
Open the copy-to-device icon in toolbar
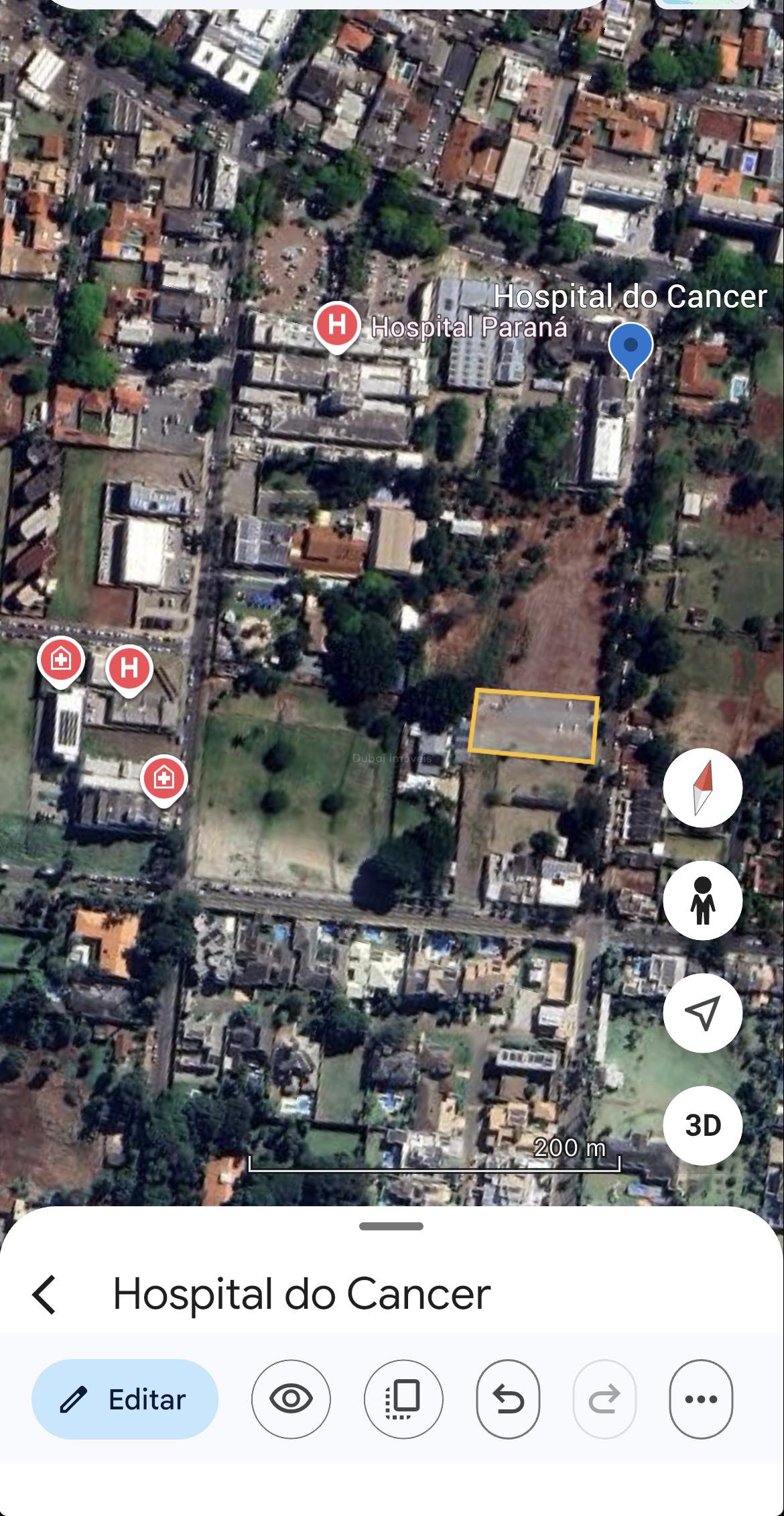point(403,1400)
